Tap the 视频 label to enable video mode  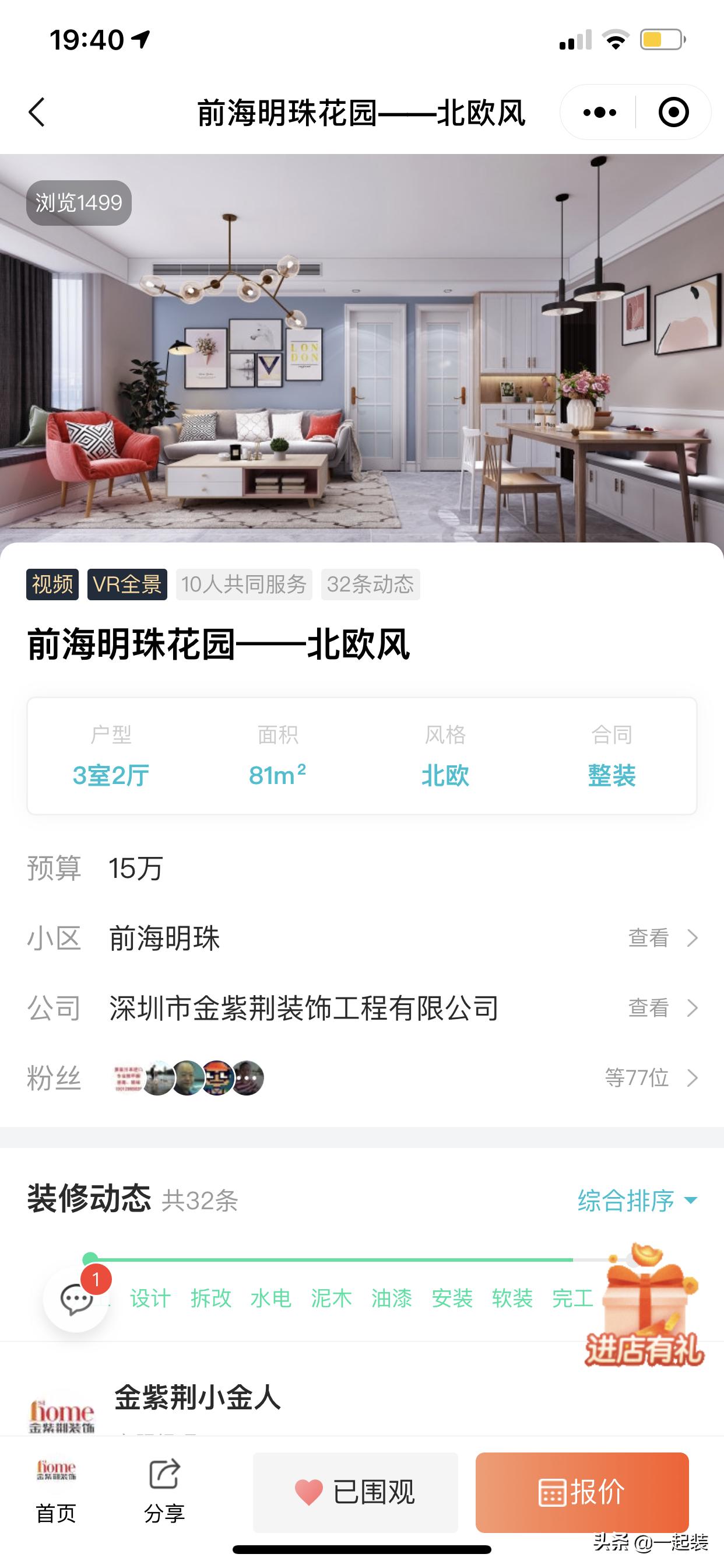pyautogui.click(x=52, y=585)
